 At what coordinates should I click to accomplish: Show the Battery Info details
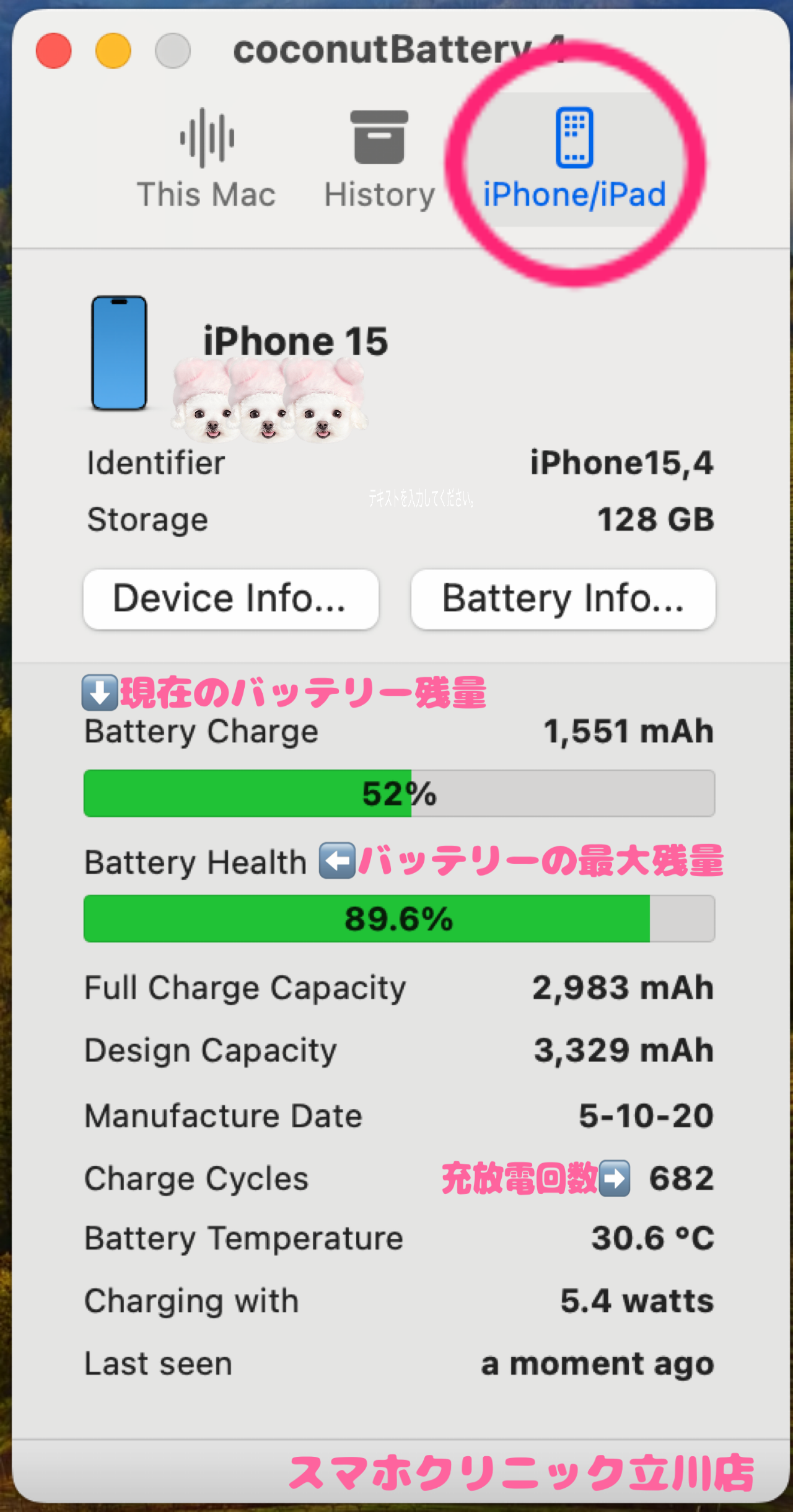pyautogui.click(x=563, y=599)
